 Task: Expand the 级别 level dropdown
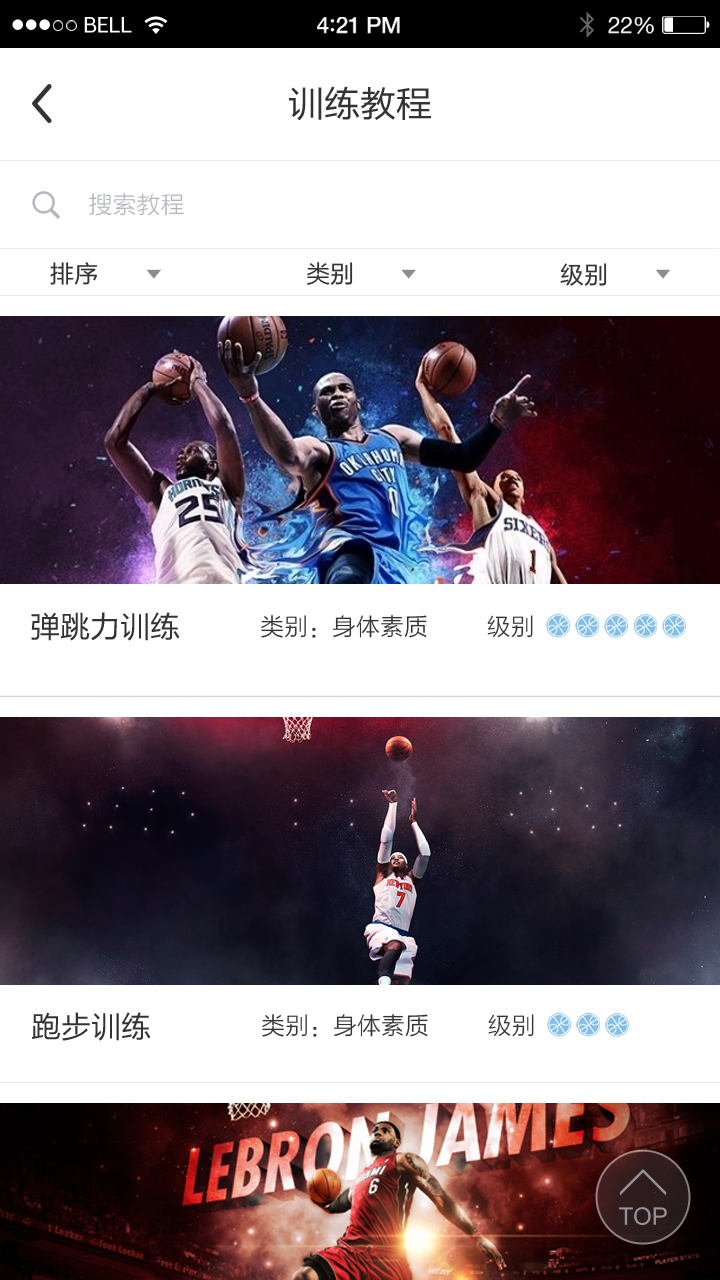coord(614,274)
